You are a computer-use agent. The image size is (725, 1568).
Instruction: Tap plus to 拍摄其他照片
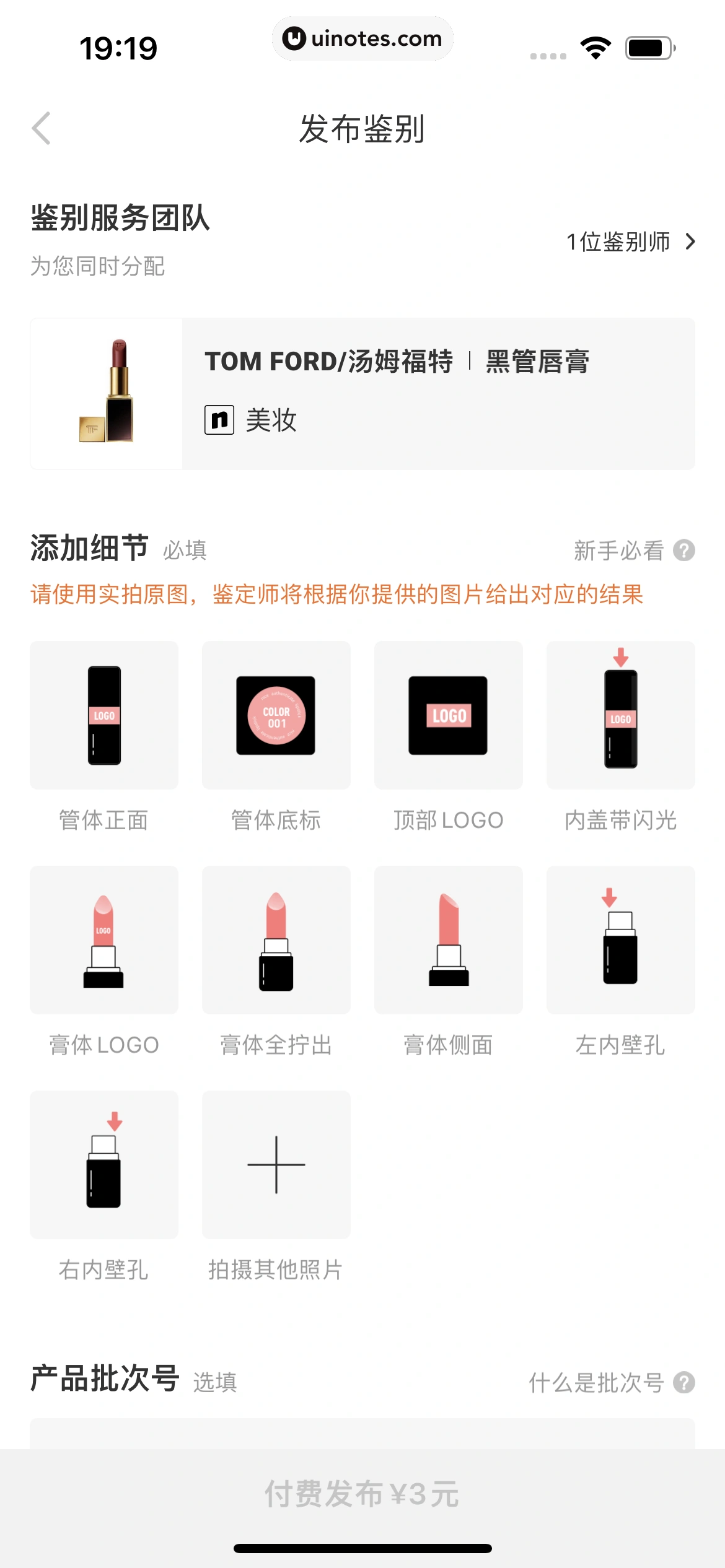click(276, 1165)
